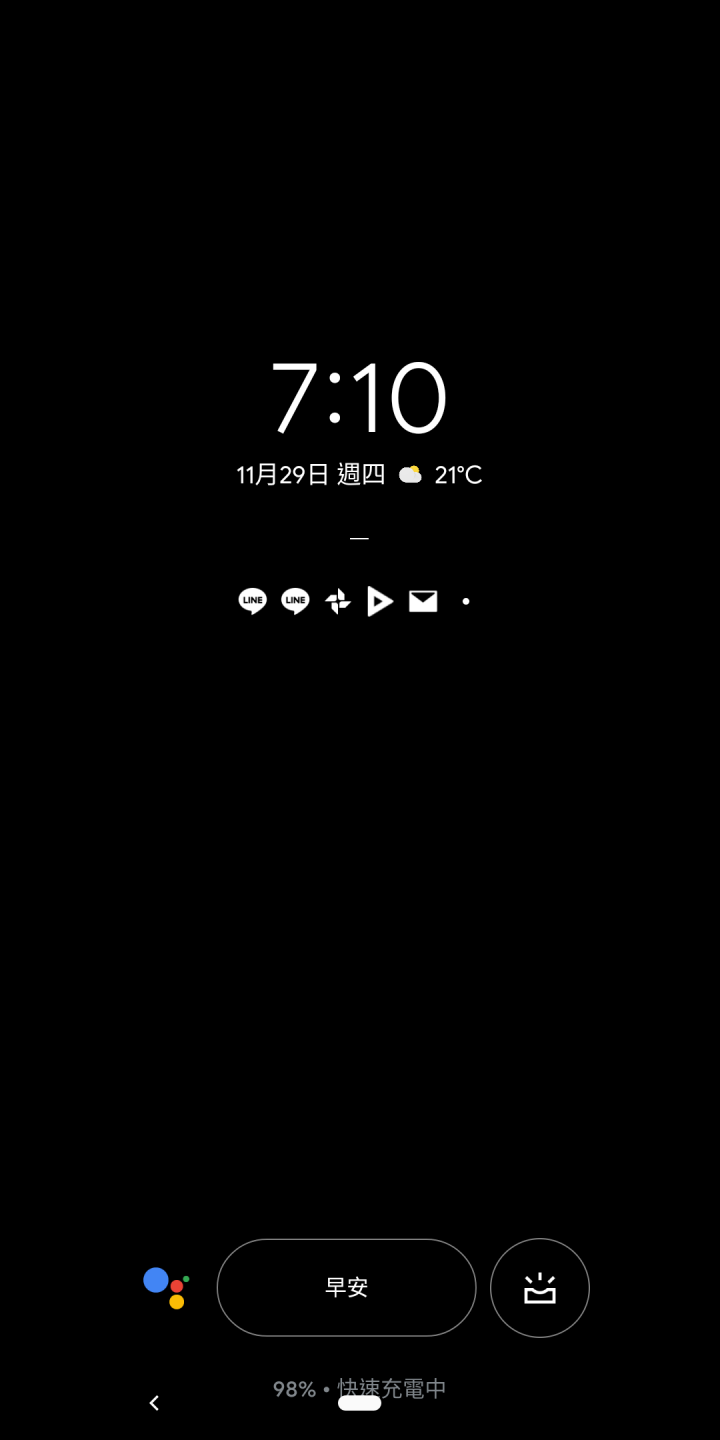Go back with the navigation arrow
This screenshot has width=720, height=1440.
154,1403
